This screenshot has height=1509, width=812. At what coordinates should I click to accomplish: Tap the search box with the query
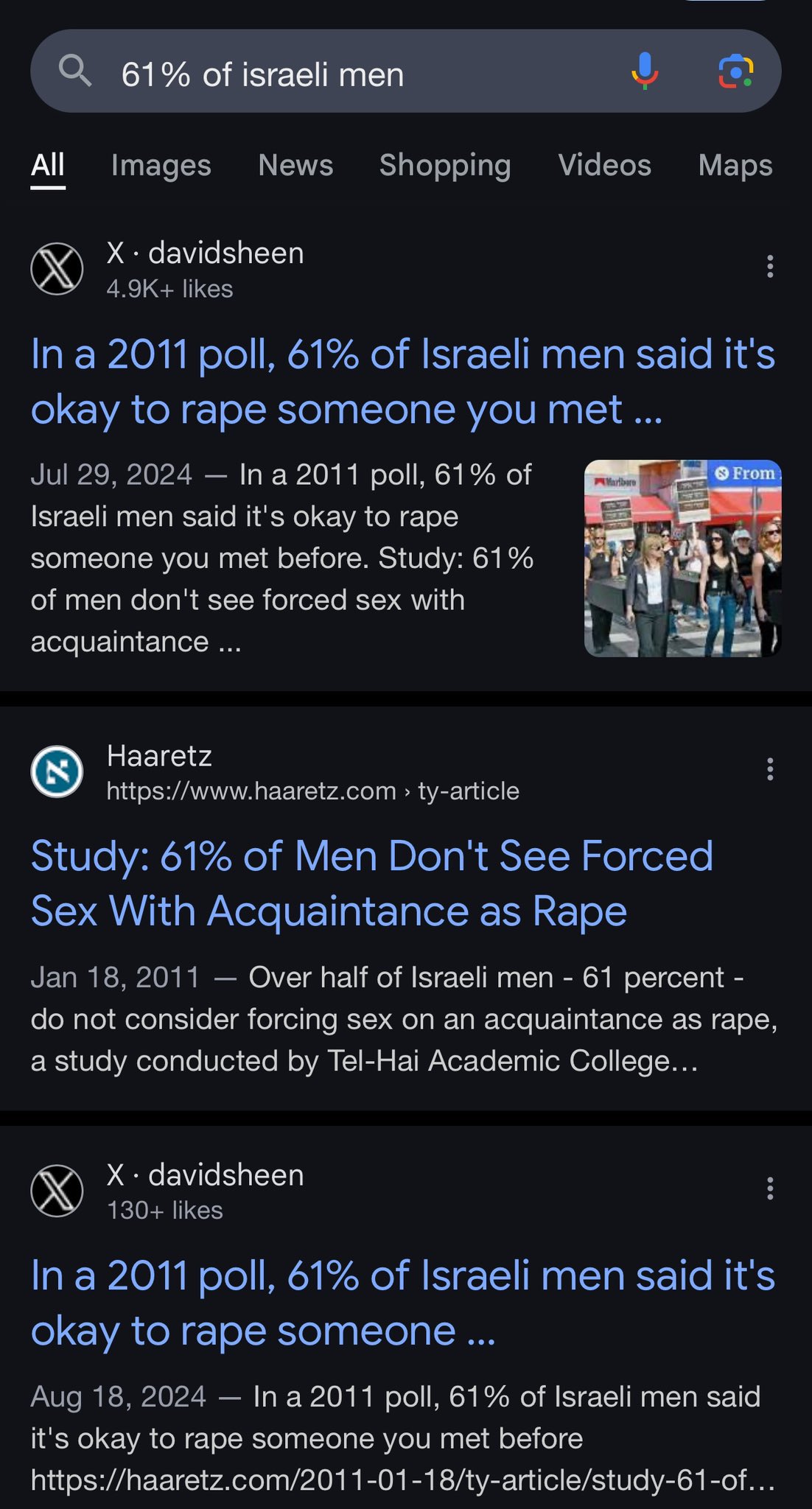pyautogui.click(x=332, y=74)
